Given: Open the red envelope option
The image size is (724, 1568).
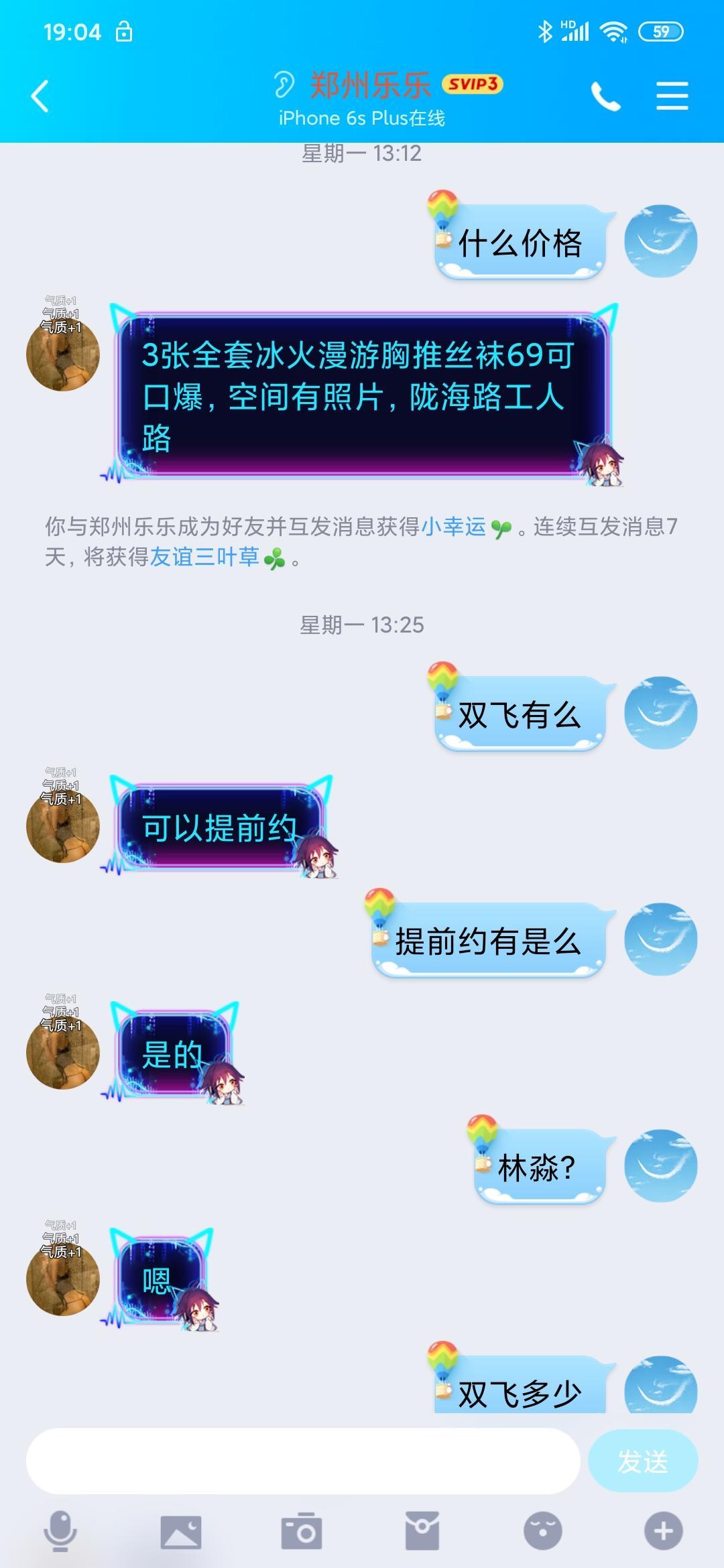Looking at the screenshot, I should 422,1531.
